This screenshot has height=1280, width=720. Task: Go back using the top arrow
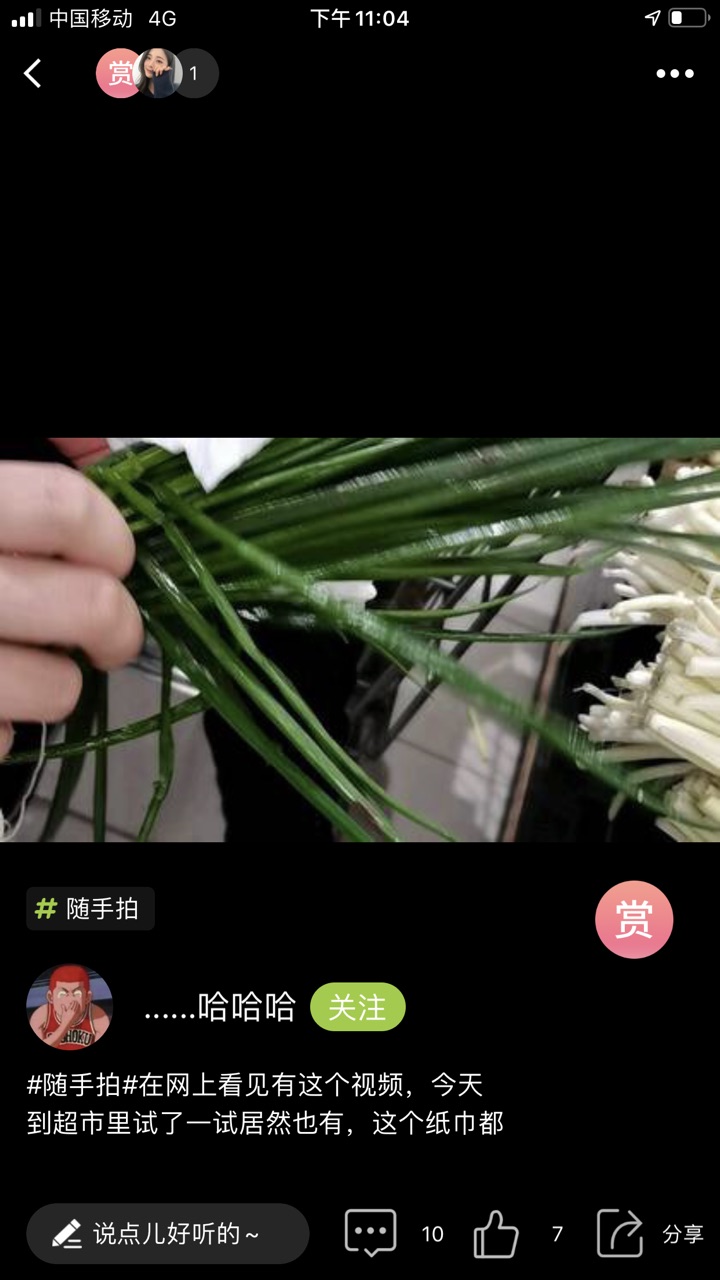[x=33, y=73]
